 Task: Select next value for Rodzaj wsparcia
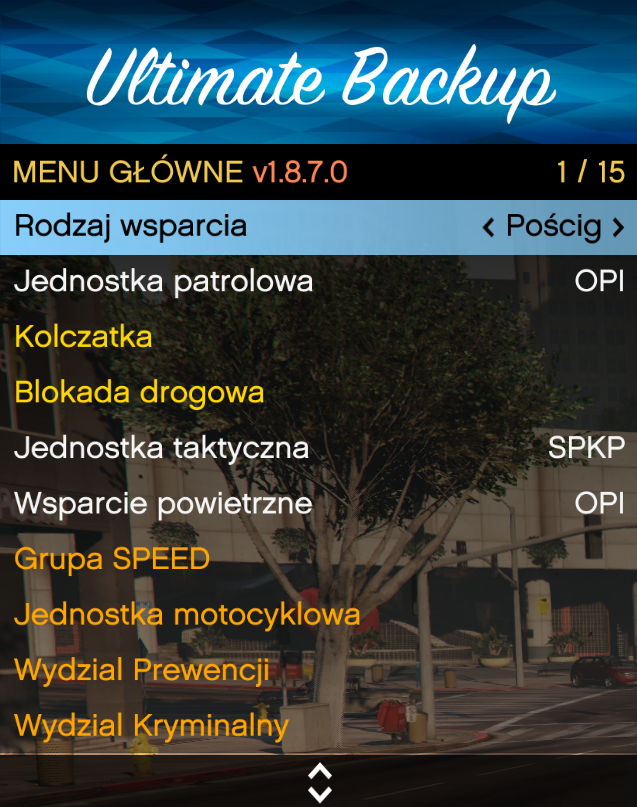coord(619,228)
